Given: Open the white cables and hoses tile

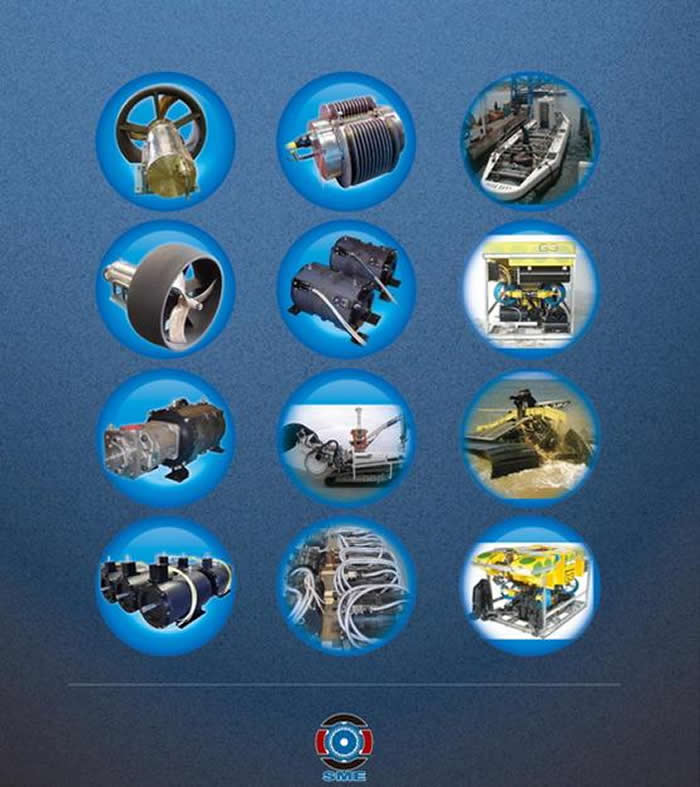Looking at the screenshot, I should (x=346, y=585).
